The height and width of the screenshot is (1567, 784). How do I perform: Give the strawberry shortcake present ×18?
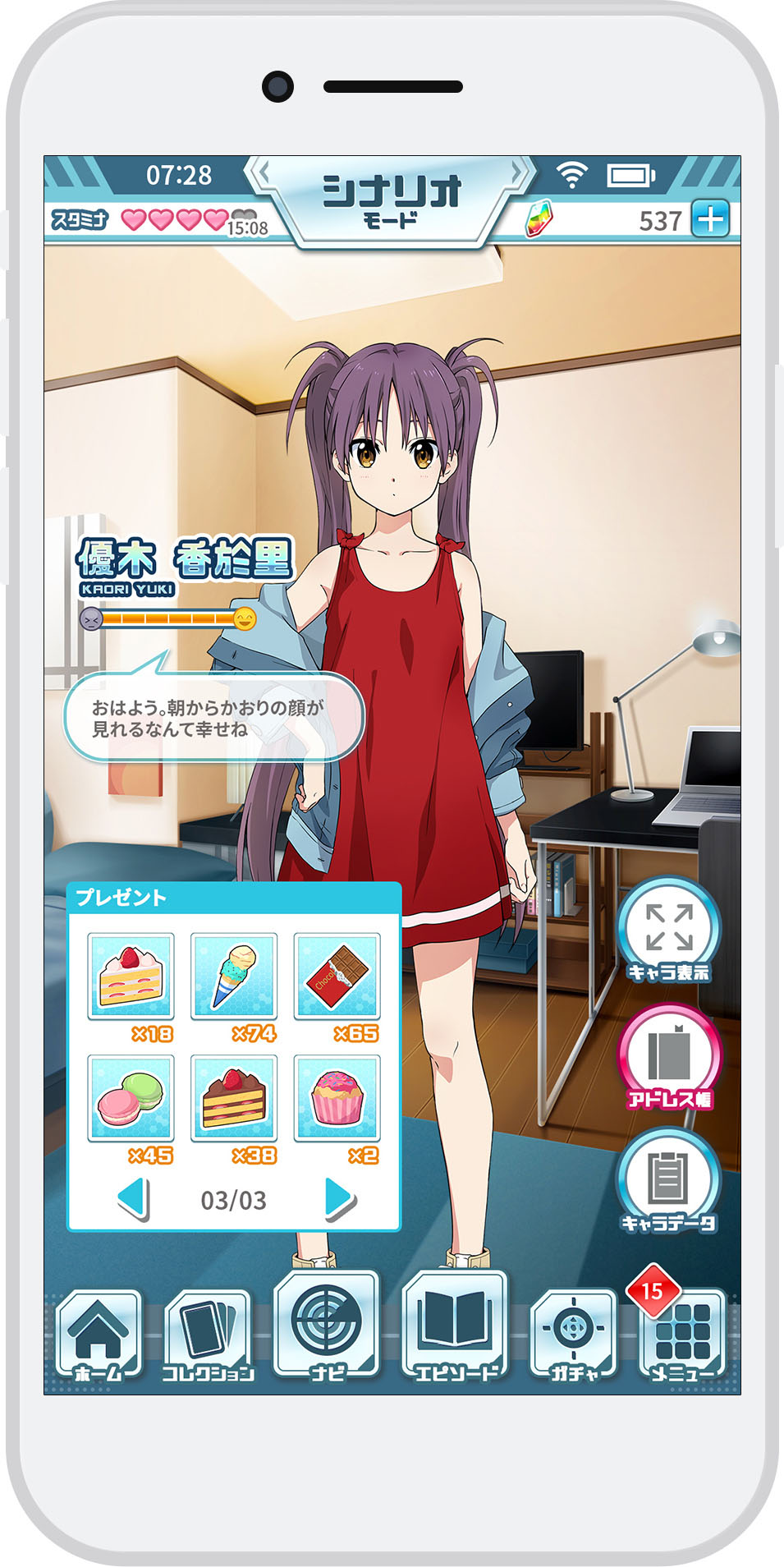pos(131,976)
